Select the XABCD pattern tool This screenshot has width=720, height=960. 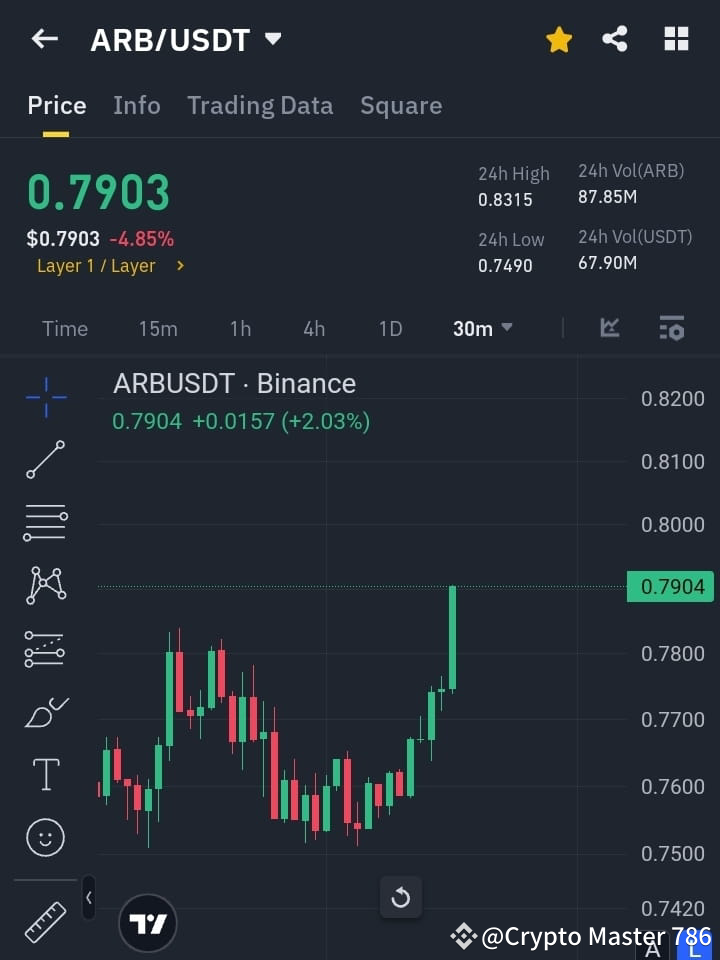coord(45,585)
